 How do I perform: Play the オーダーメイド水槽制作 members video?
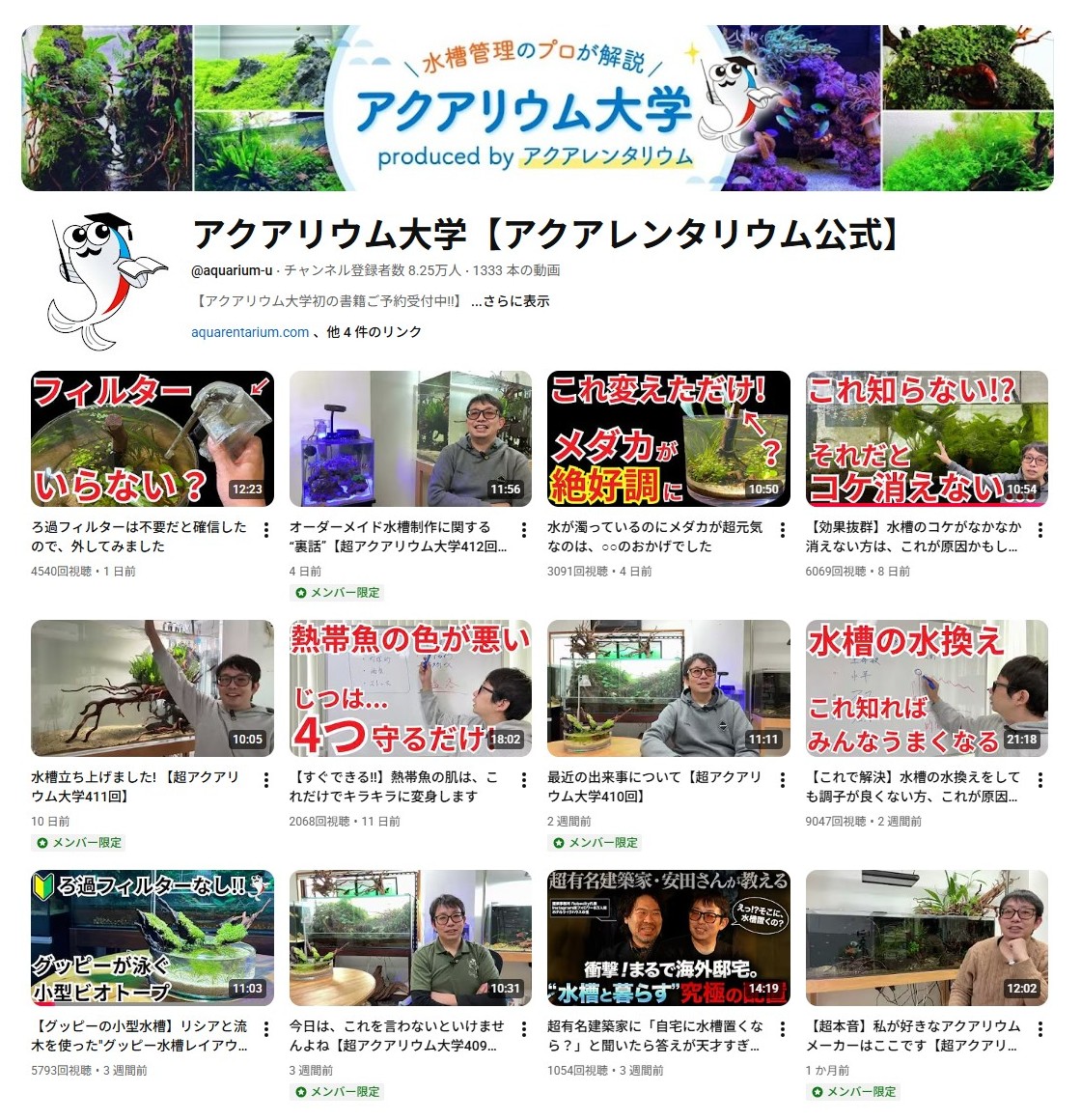tap(410, 439)
